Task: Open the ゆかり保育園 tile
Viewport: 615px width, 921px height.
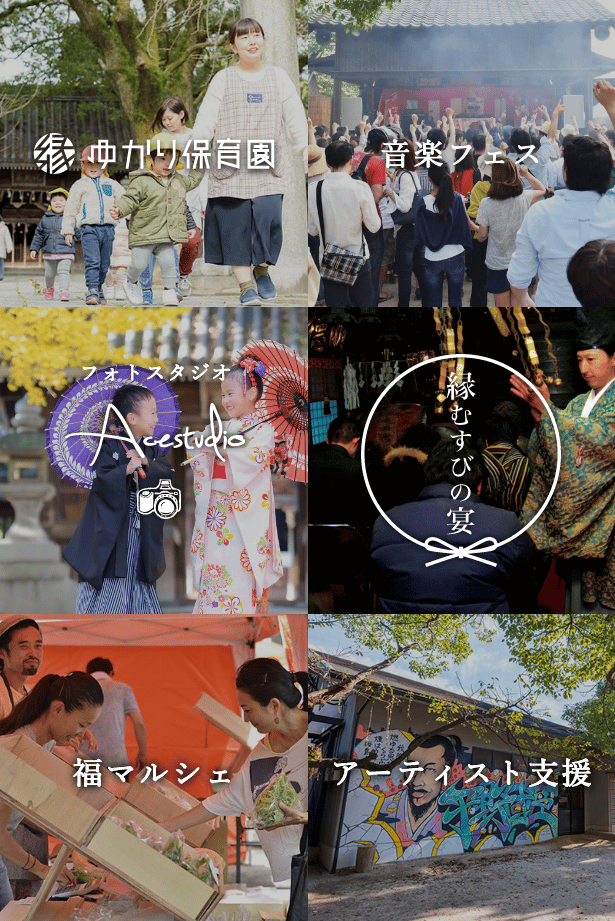Action: [154, 153]
